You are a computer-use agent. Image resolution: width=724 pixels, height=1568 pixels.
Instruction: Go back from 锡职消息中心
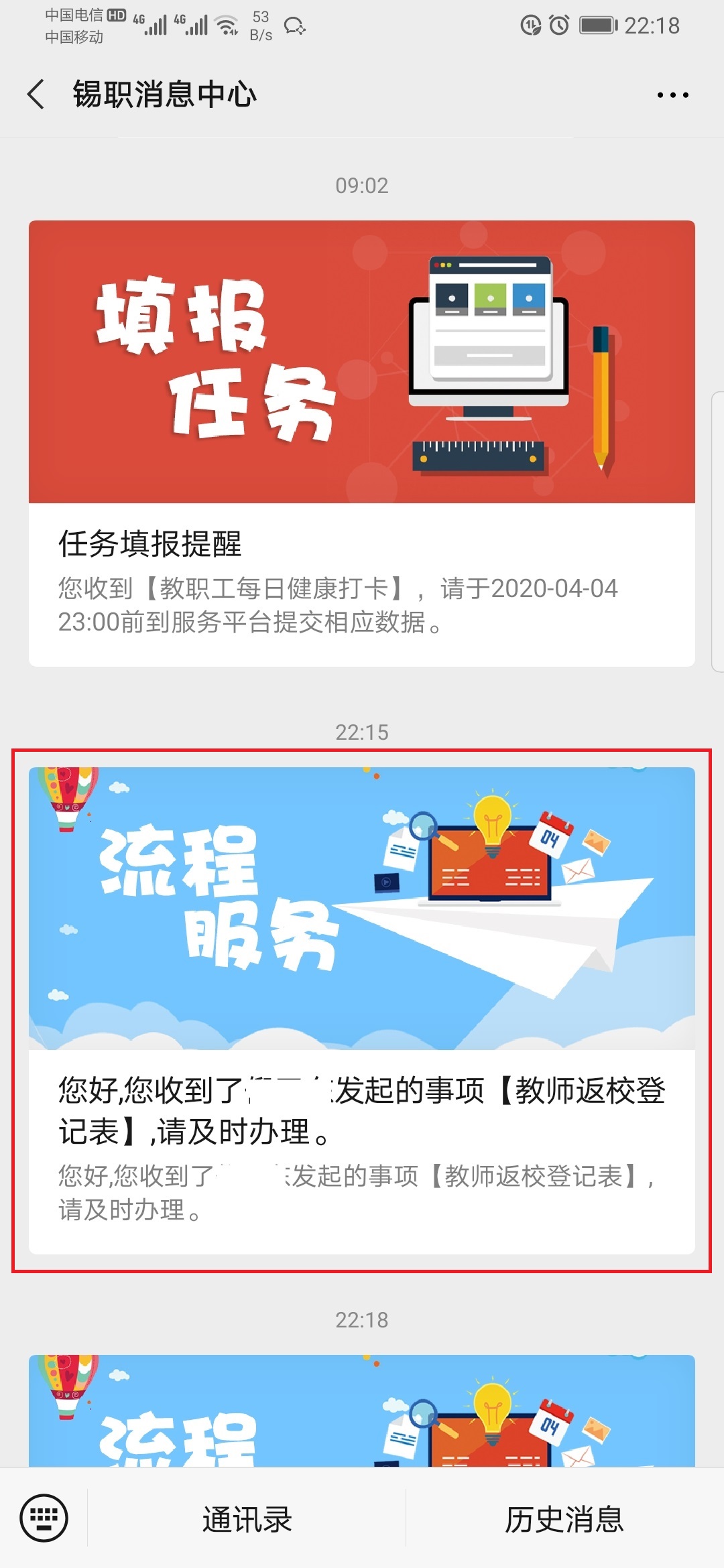click(x=36, y=94)
